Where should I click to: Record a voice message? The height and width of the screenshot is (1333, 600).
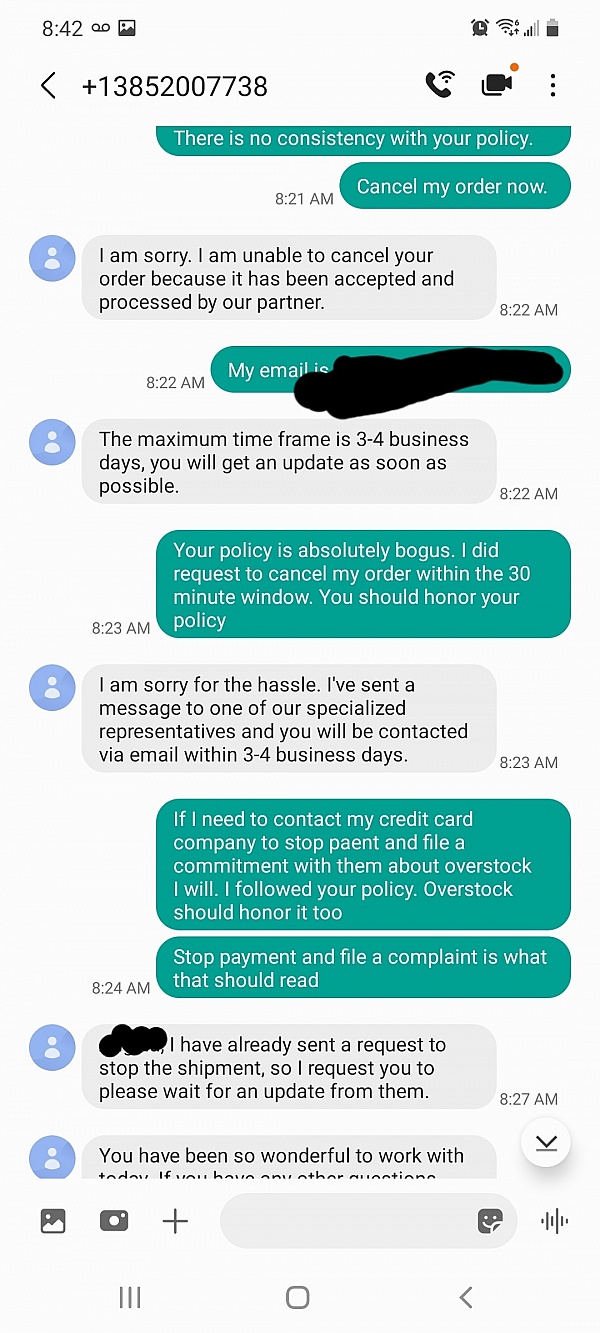pos(554,1220)
